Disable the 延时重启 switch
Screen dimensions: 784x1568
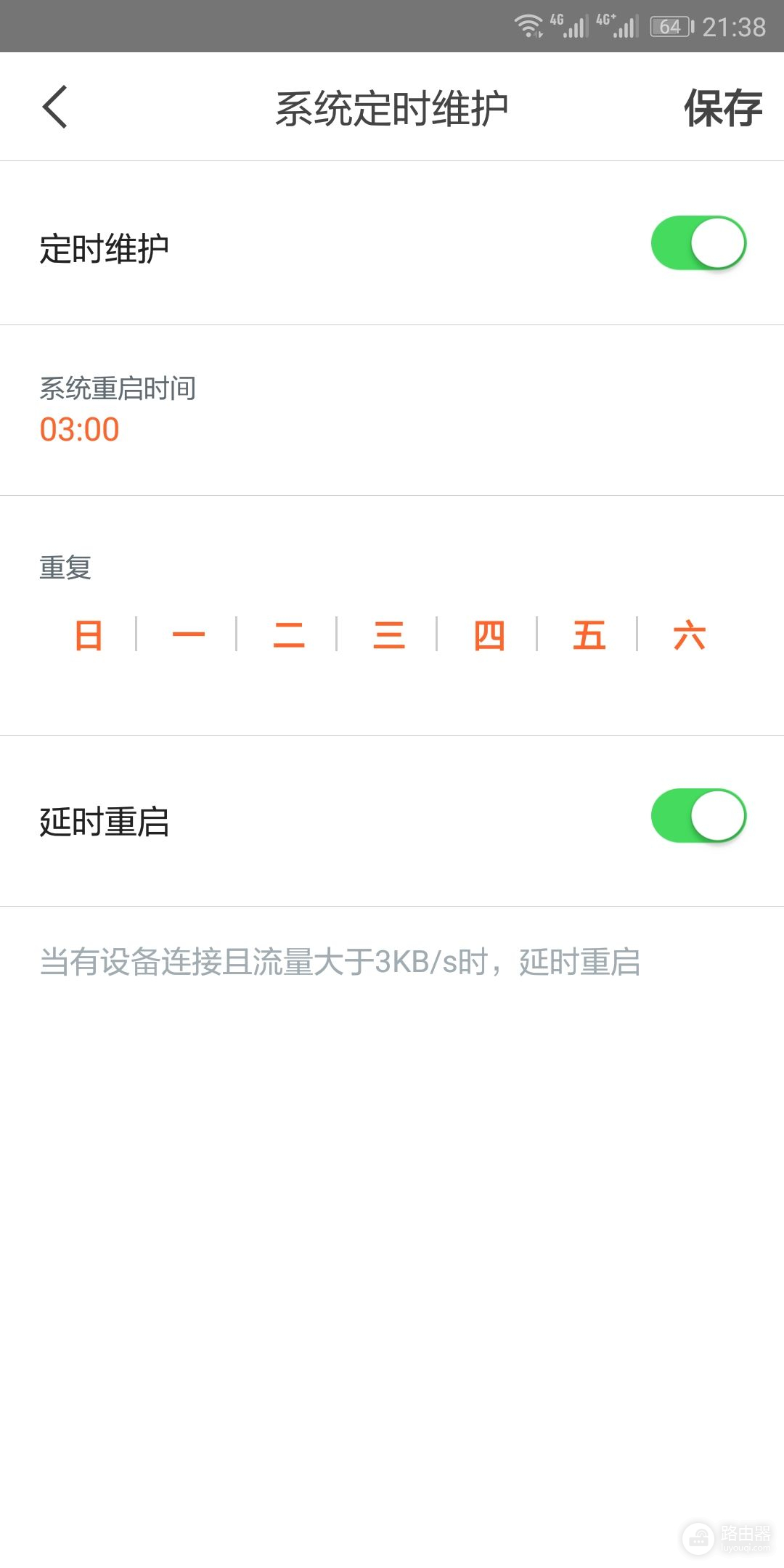(698, 816)
